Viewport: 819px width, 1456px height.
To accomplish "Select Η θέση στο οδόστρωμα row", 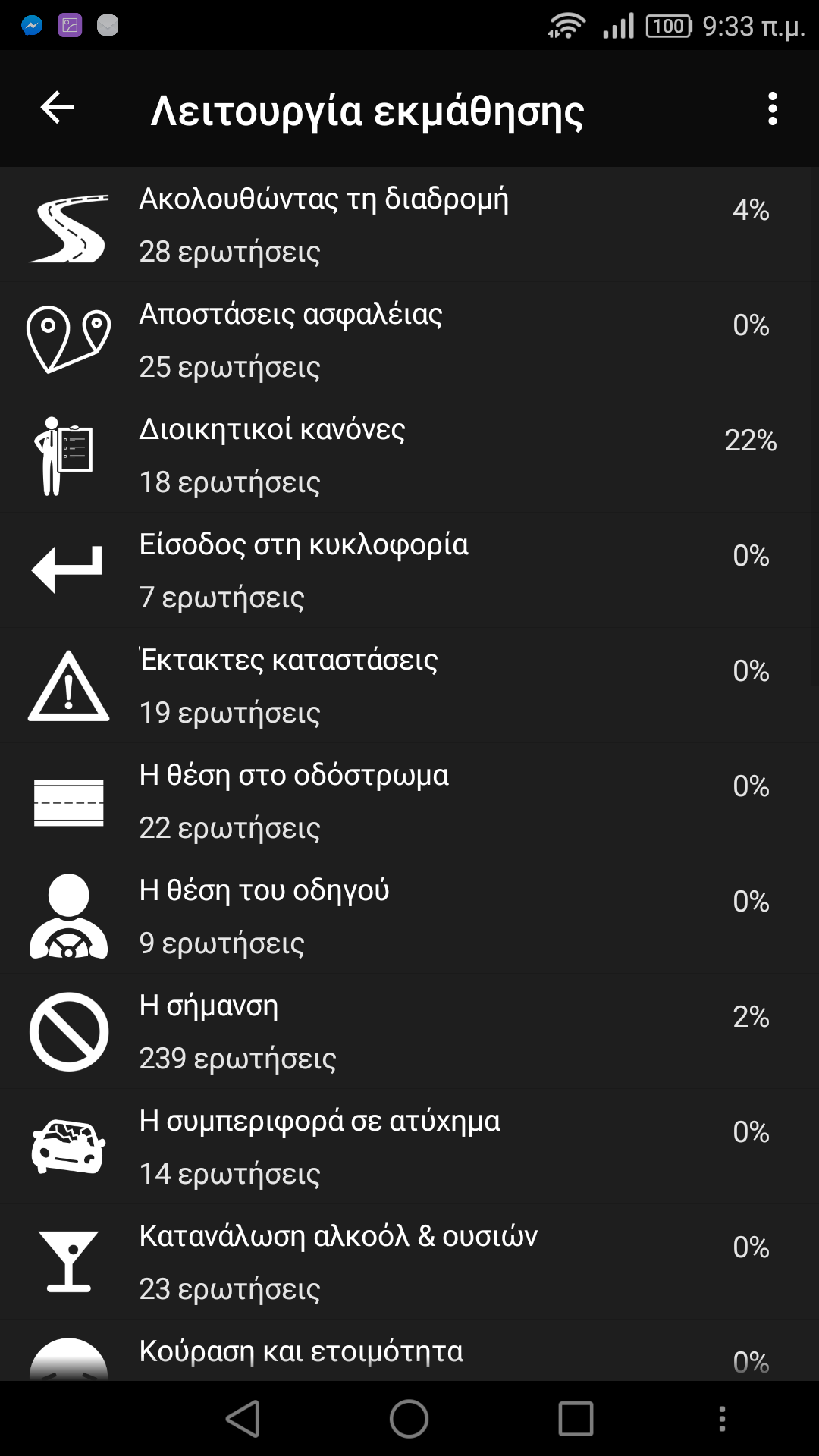I will 409,801.
